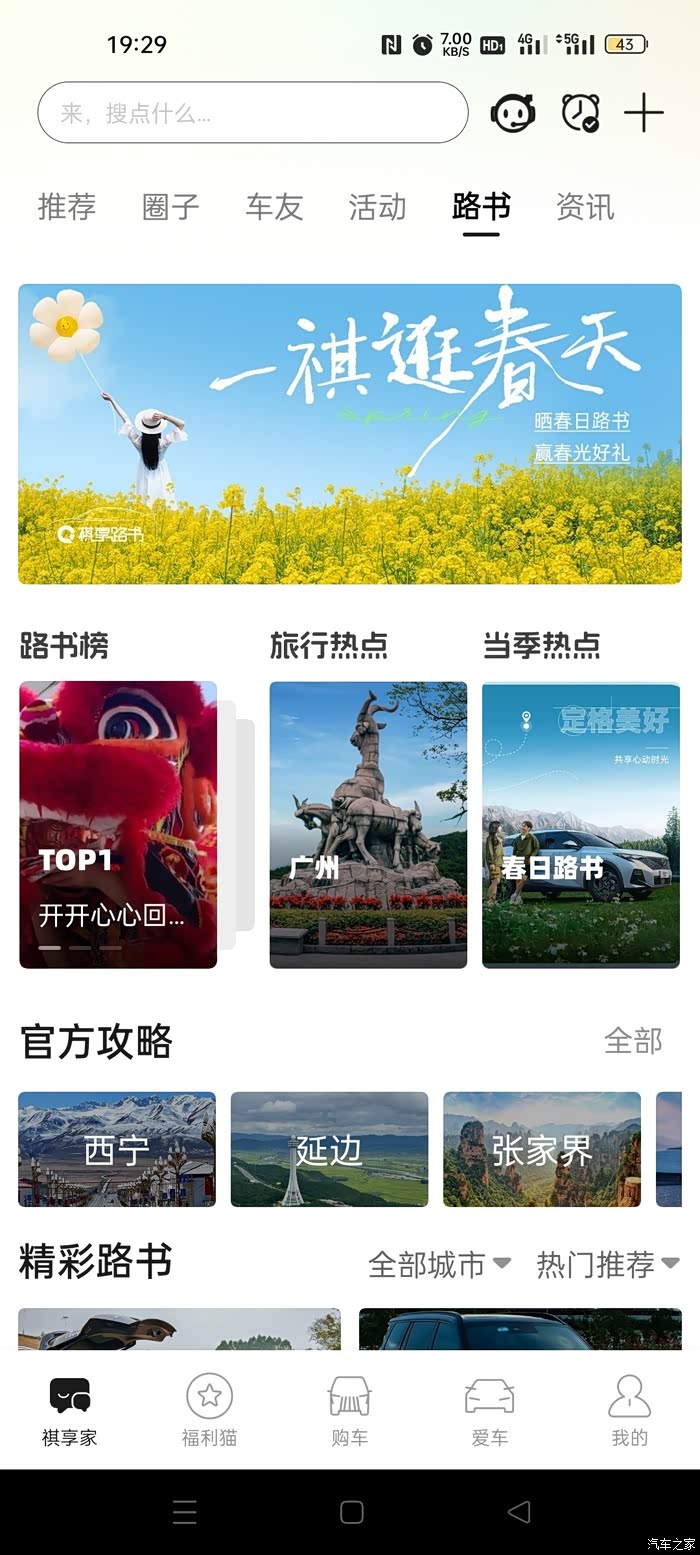The image size is (700, 1555).
Task: Open the check-in clock icon
Action: tap(580, 113)
